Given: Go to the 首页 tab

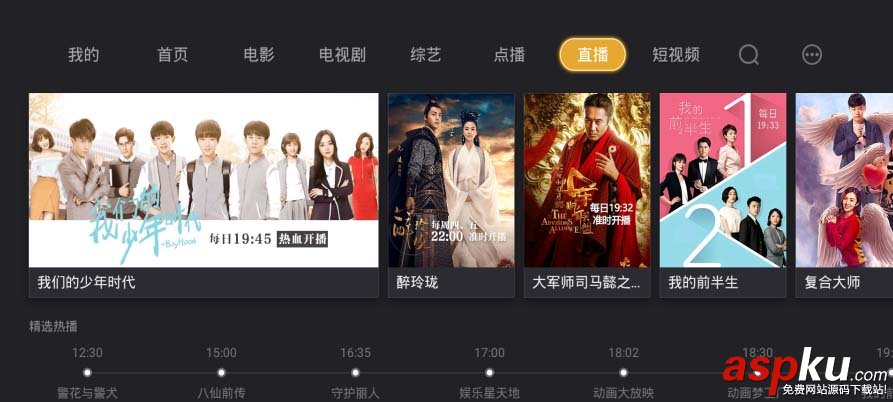Looking at the screenshot, I should pos(172,55).
